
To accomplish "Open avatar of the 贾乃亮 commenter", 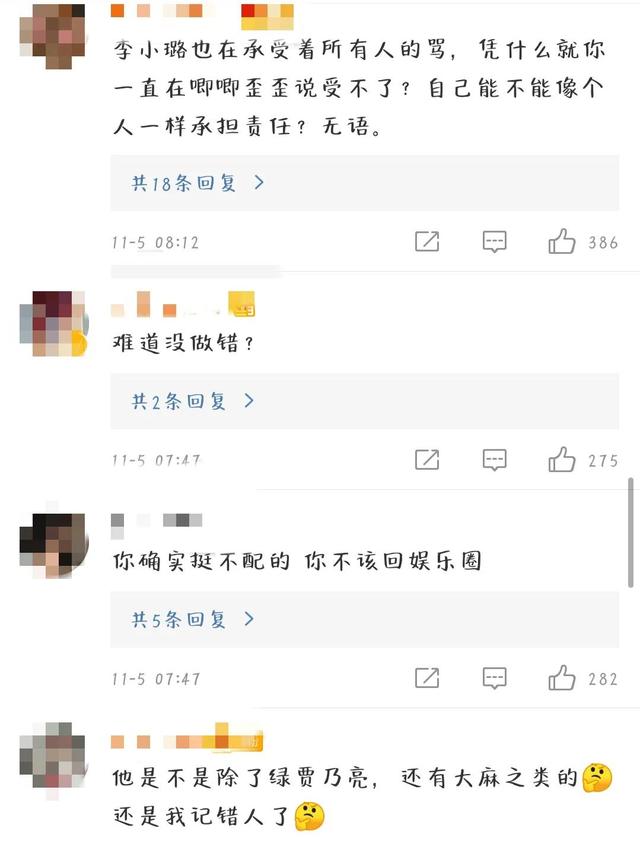I will [x=52, y=762].
